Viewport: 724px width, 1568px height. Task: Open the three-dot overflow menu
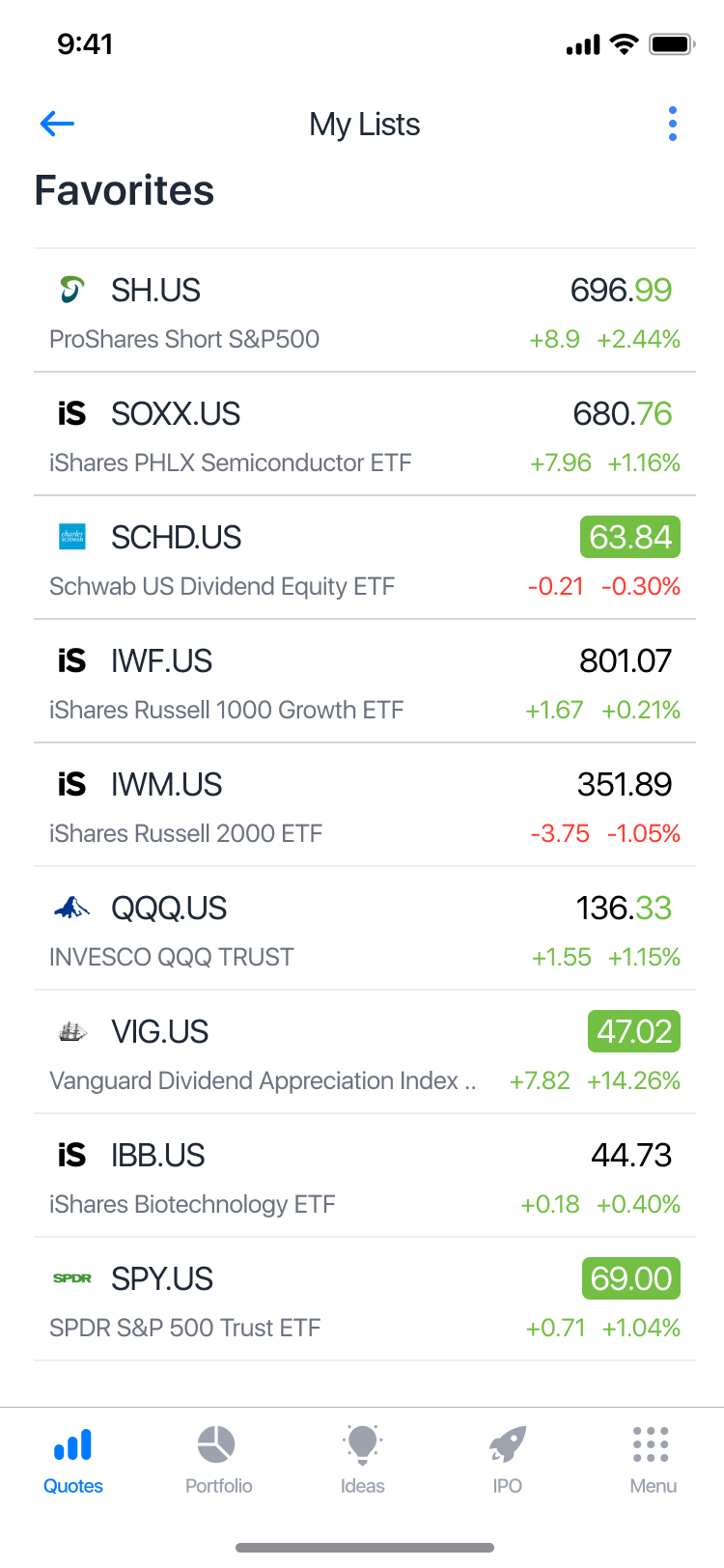point(673,124)
